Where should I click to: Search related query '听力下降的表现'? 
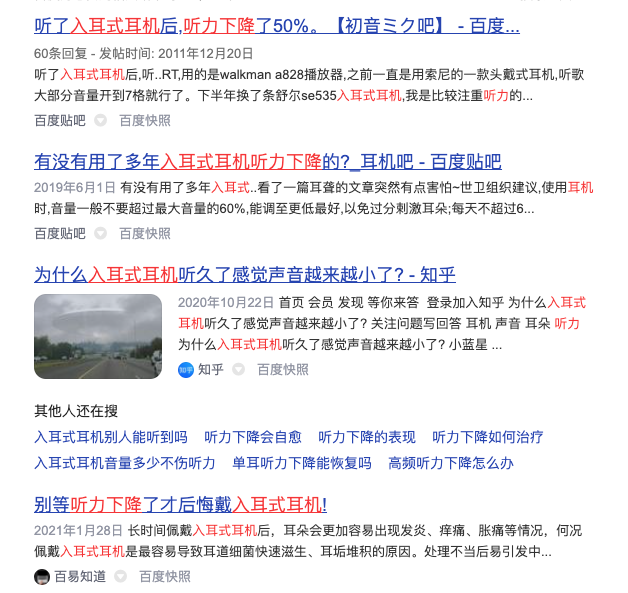click(x=367, y=437)
